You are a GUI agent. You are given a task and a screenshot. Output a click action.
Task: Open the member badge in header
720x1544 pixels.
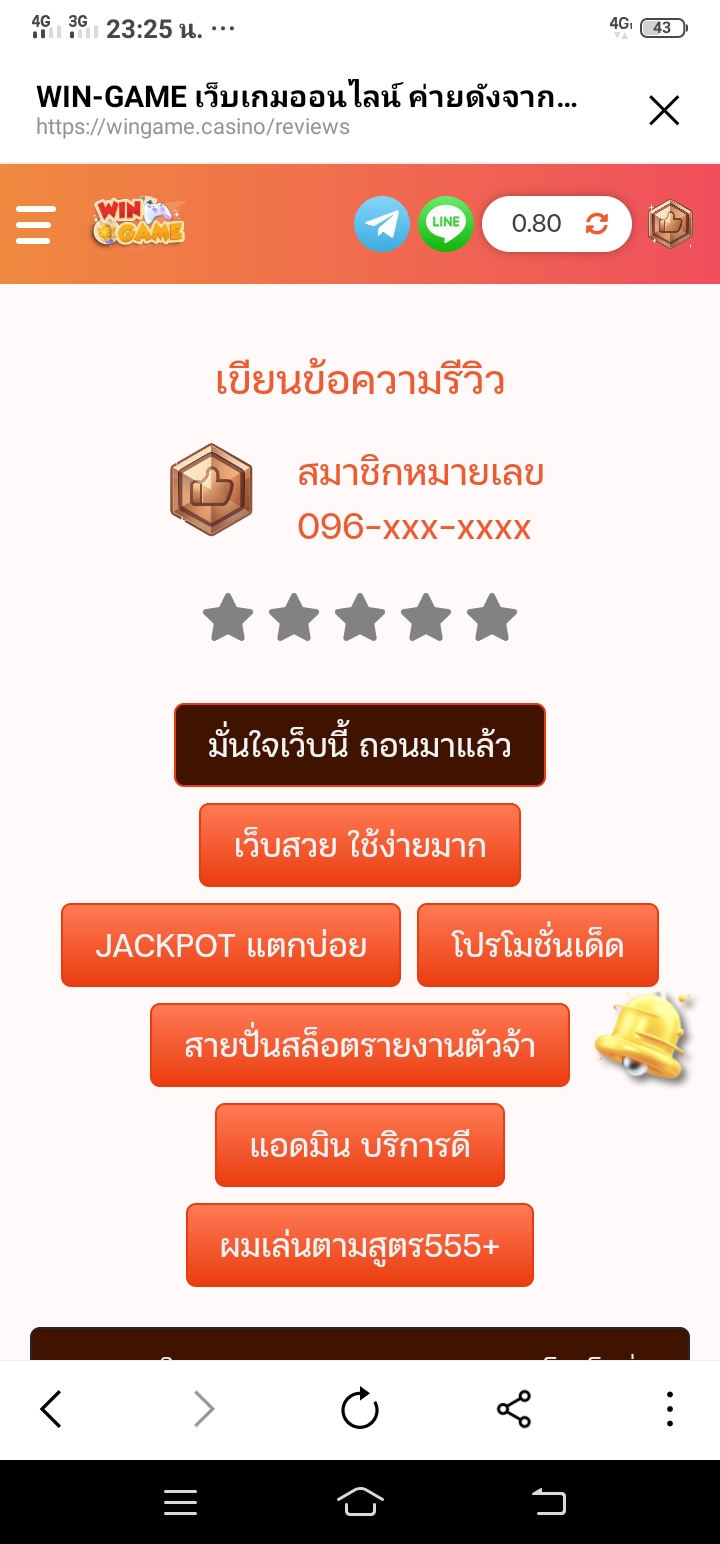670,224
